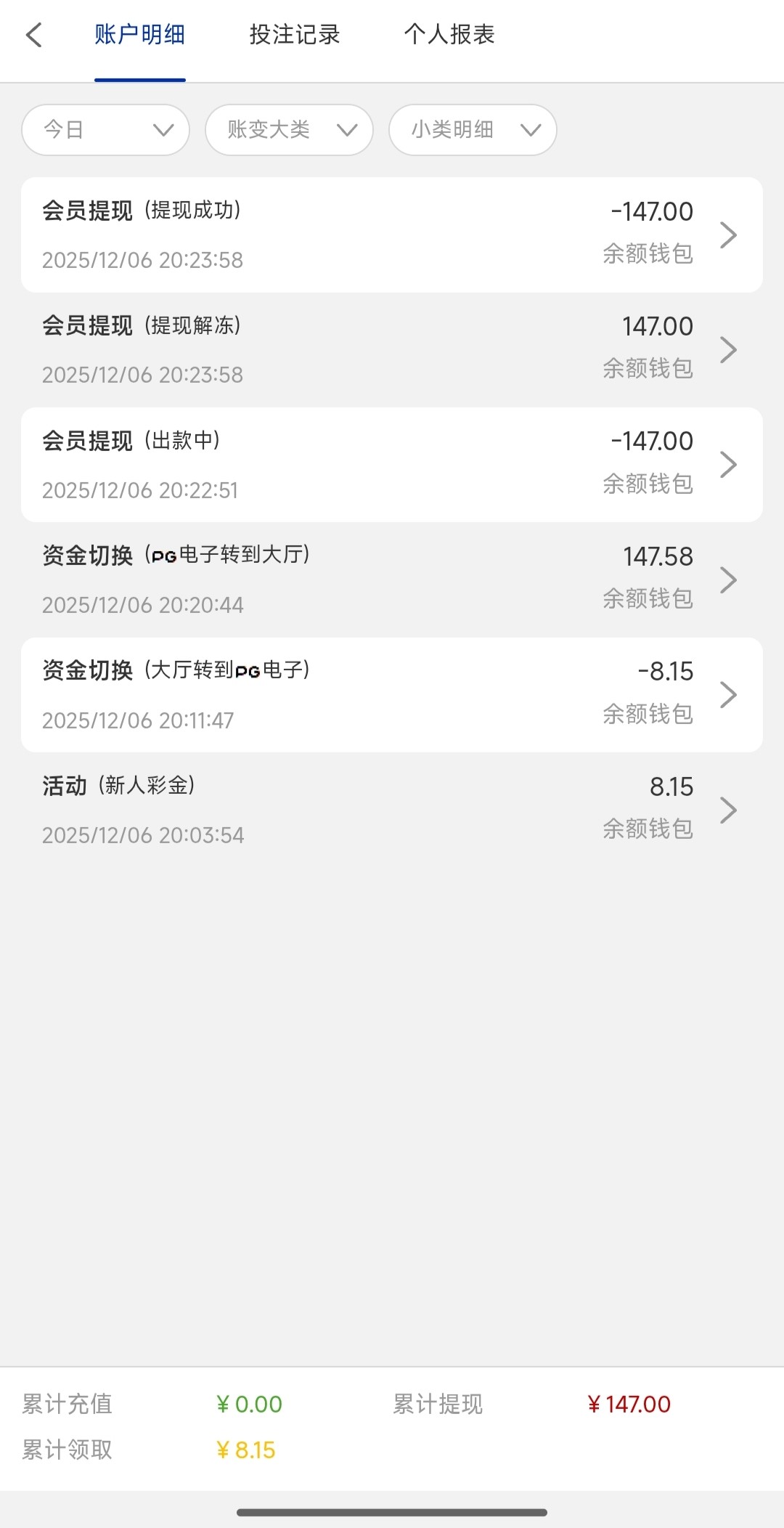Open the 小类明细 filter dropdown
The height and width of the screenshot is (1528, 784).
tap(473, 130)
